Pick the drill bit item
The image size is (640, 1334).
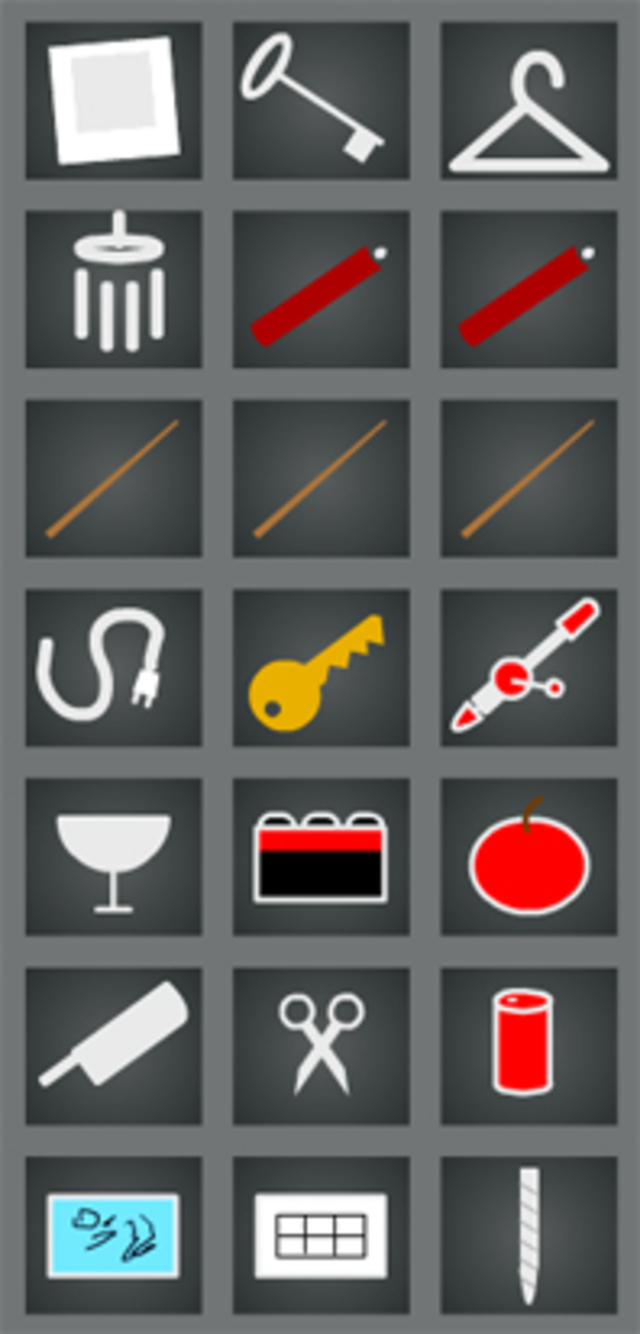(528, 1235)
